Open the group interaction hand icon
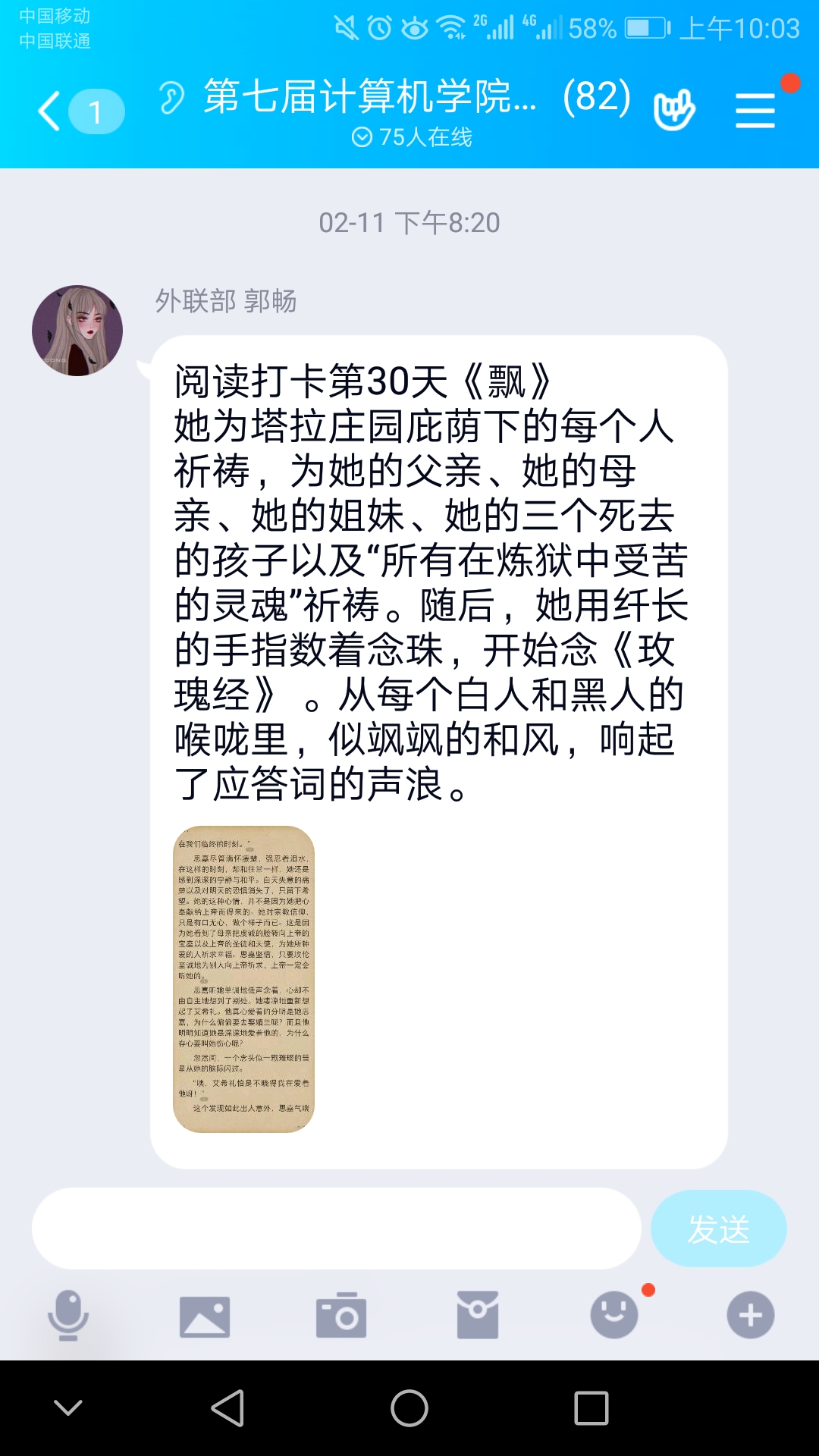Screen dimensions: 819x1456 (x=673, y=110)
